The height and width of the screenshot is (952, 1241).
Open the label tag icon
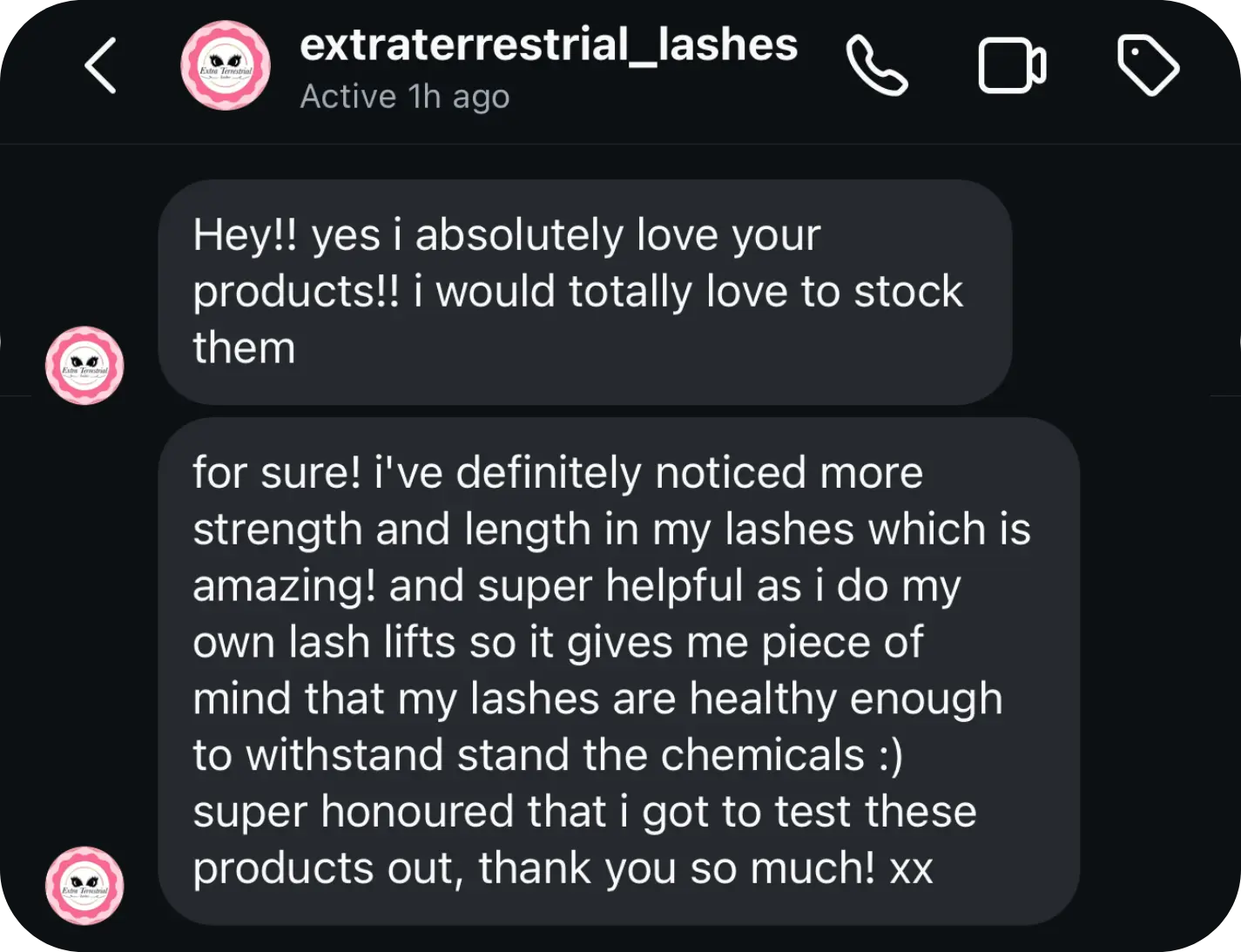[x=1148, y=65]
